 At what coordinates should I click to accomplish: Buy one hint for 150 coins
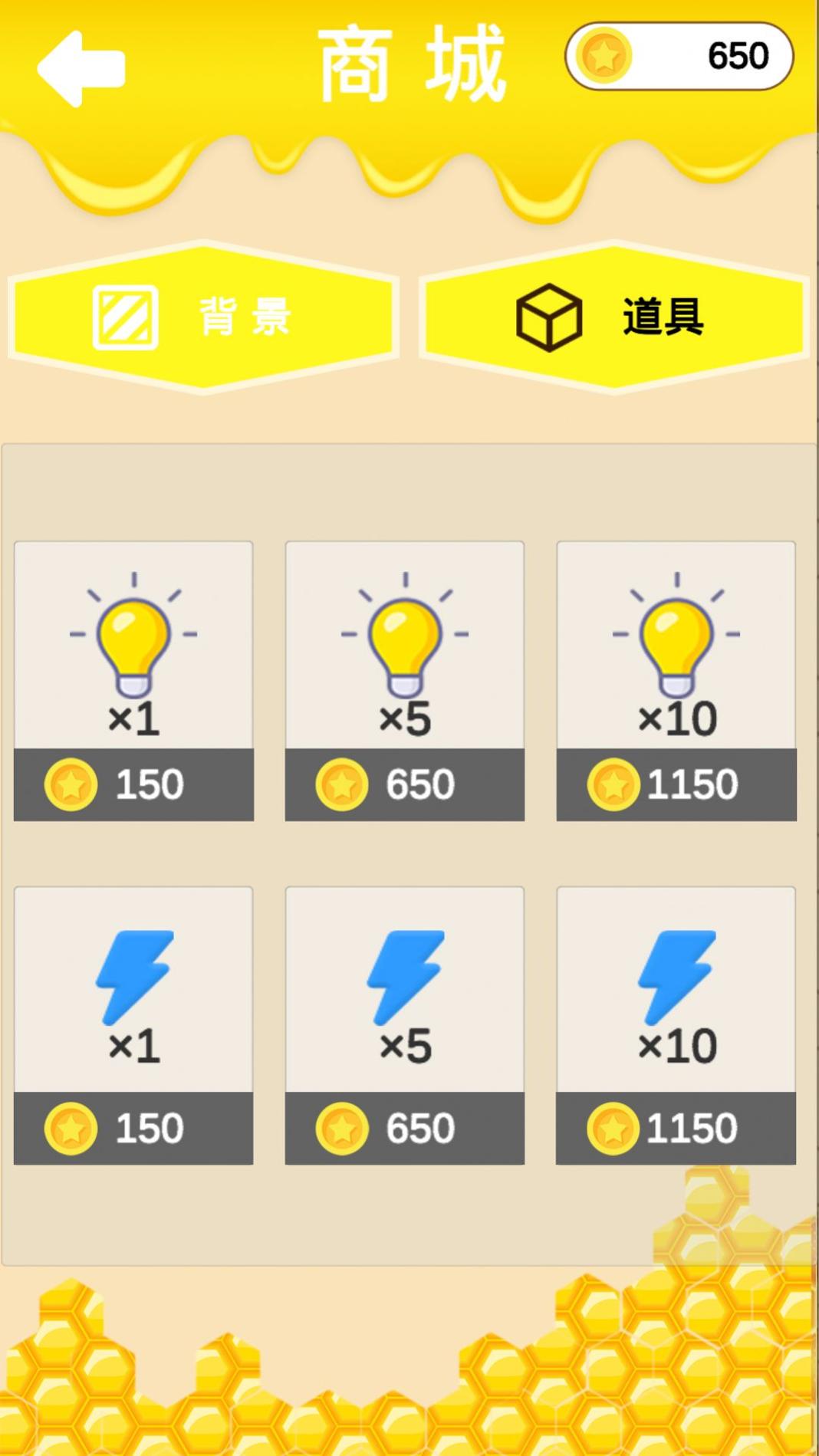coord(133,783)
